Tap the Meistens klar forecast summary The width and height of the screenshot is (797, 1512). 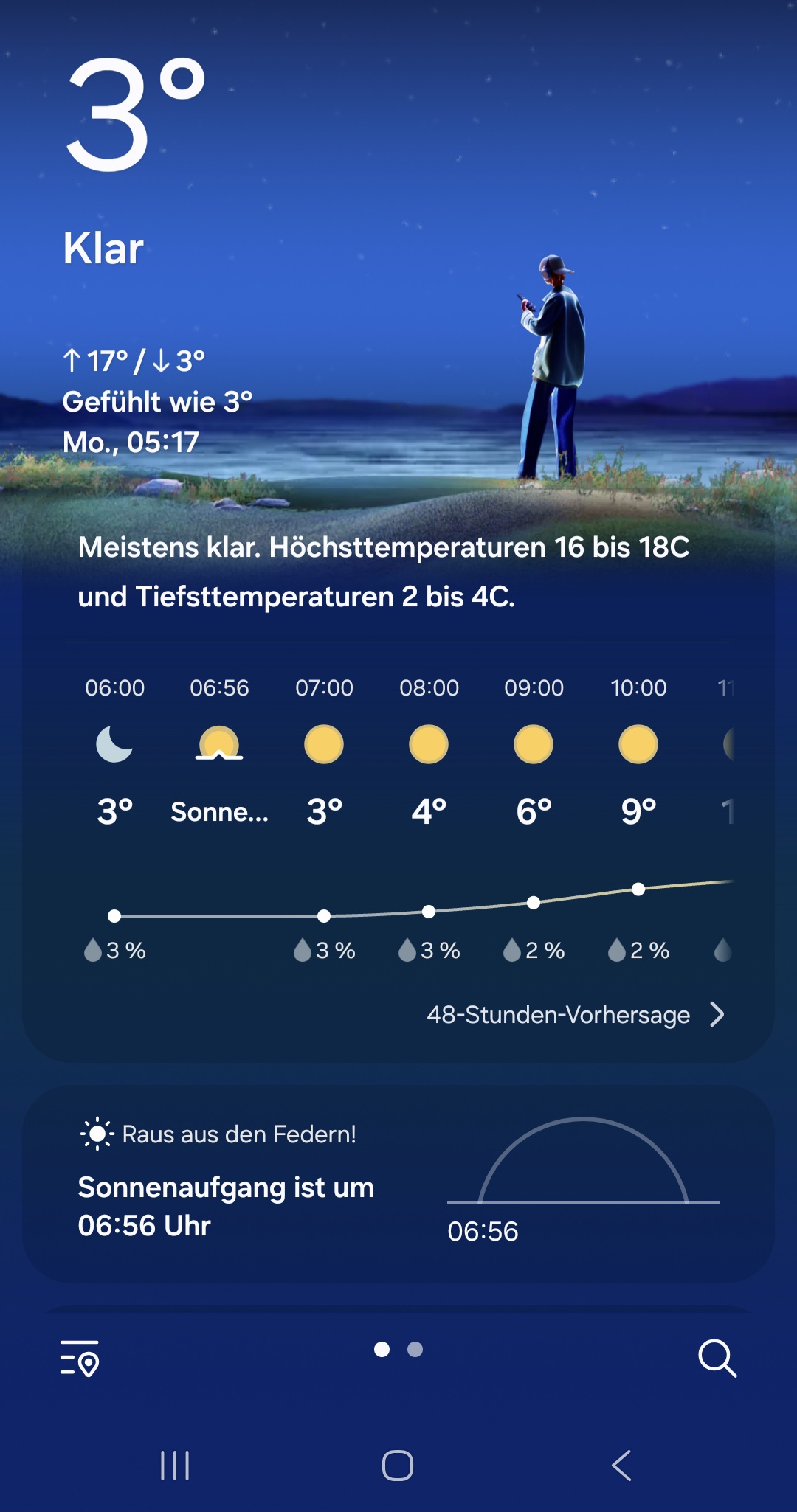384,572
